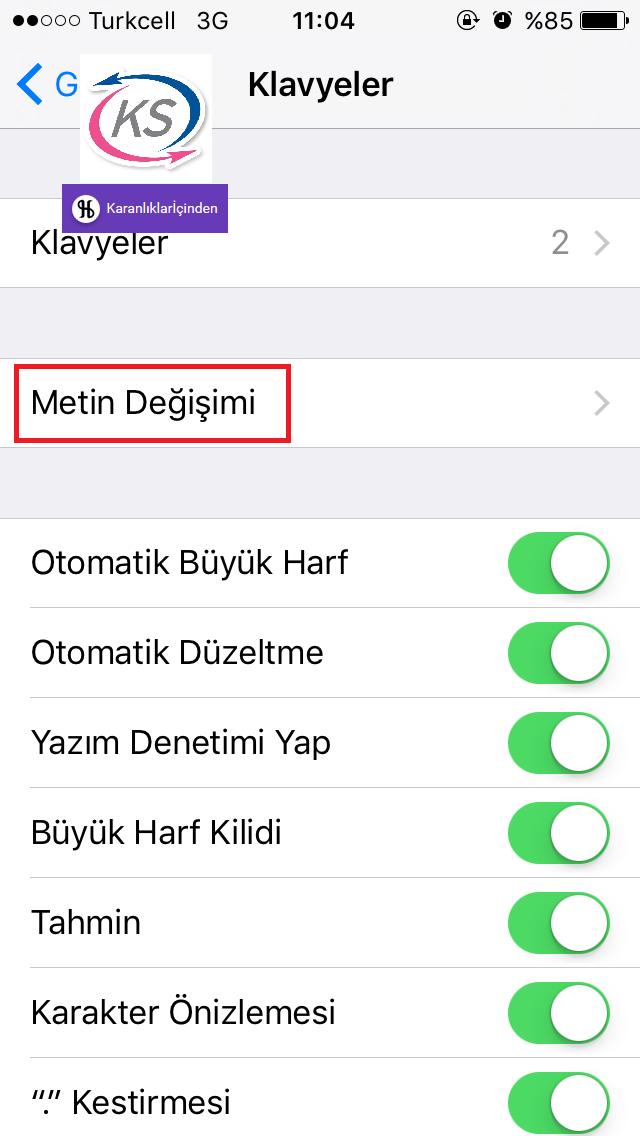640x1136 pixels.
Task: Switch off Büyük Harf Kilidi
Action: [x=558, y=832]
